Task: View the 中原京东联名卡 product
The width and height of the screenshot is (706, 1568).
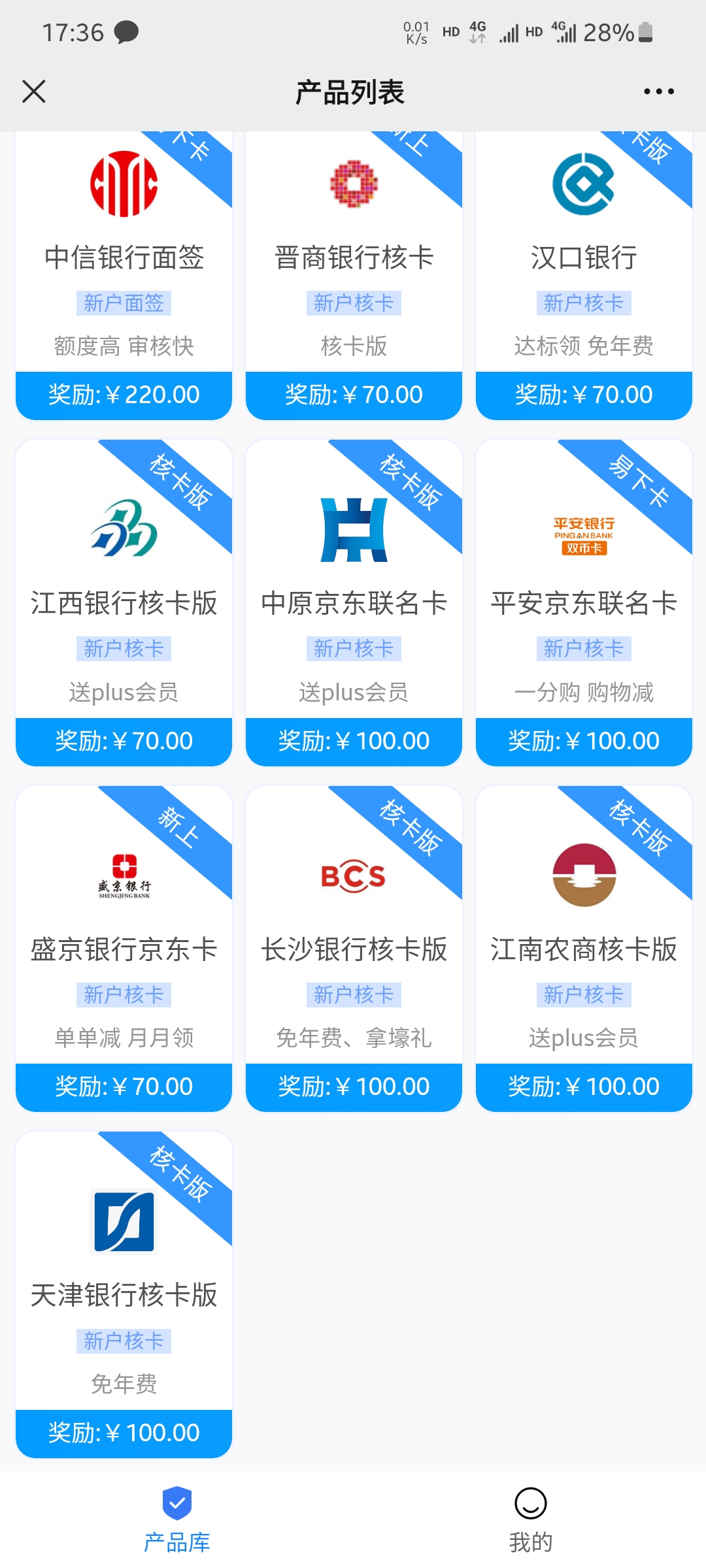Action: pyautogui.click(x=354, y=602)
